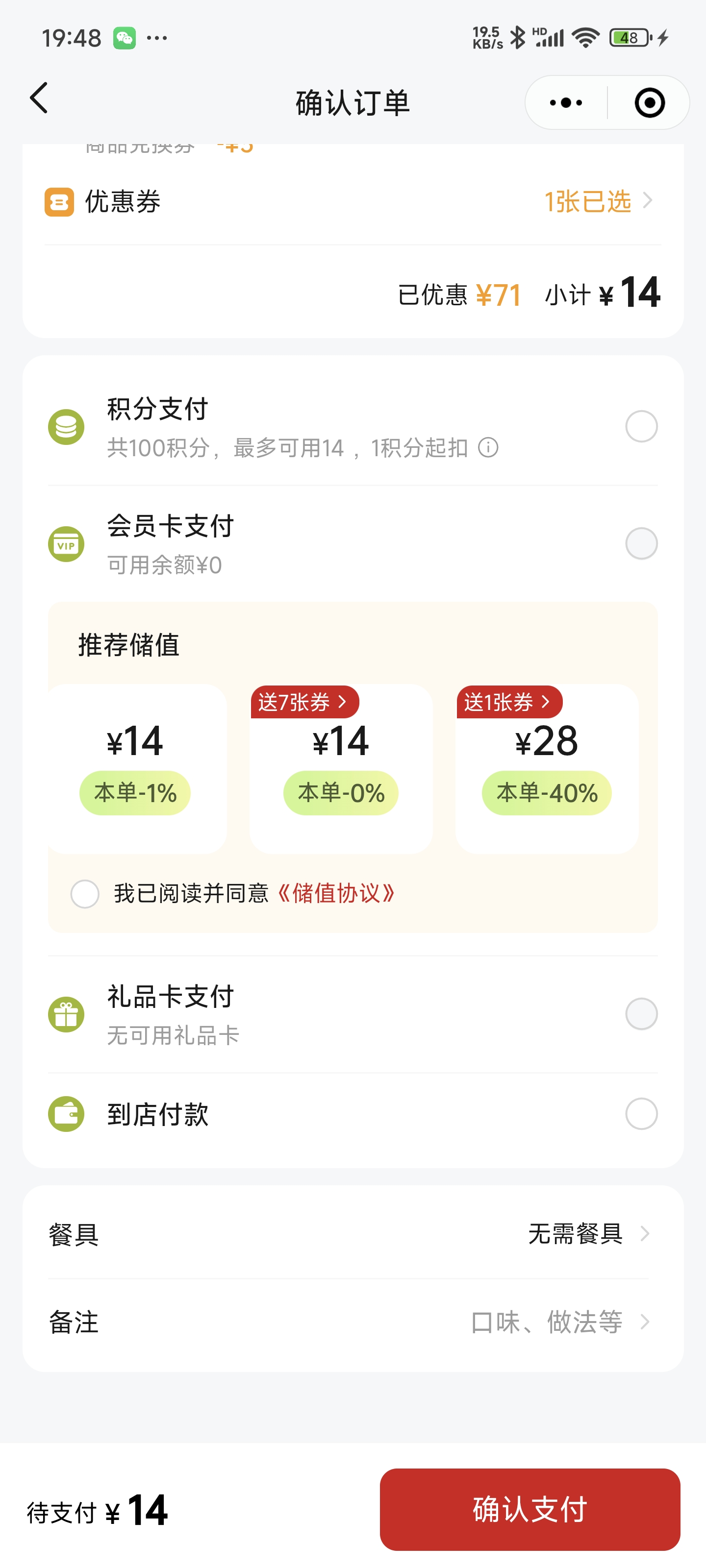Choose the ¥28 本单-40% recharge card
Viewport: 706px width, 1568px height.
[546, 768]
